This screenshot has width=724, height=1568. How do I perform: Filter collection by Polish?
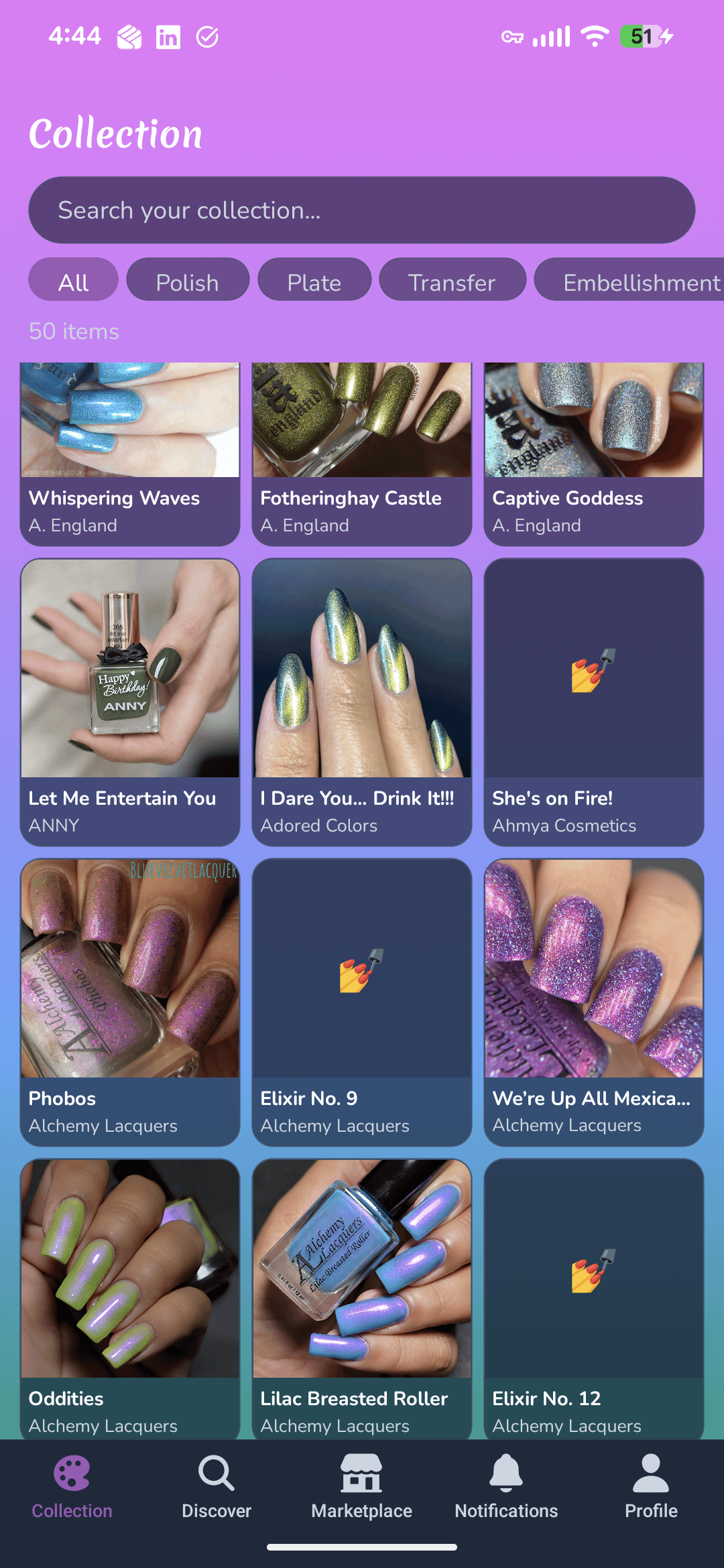(188, 282)
